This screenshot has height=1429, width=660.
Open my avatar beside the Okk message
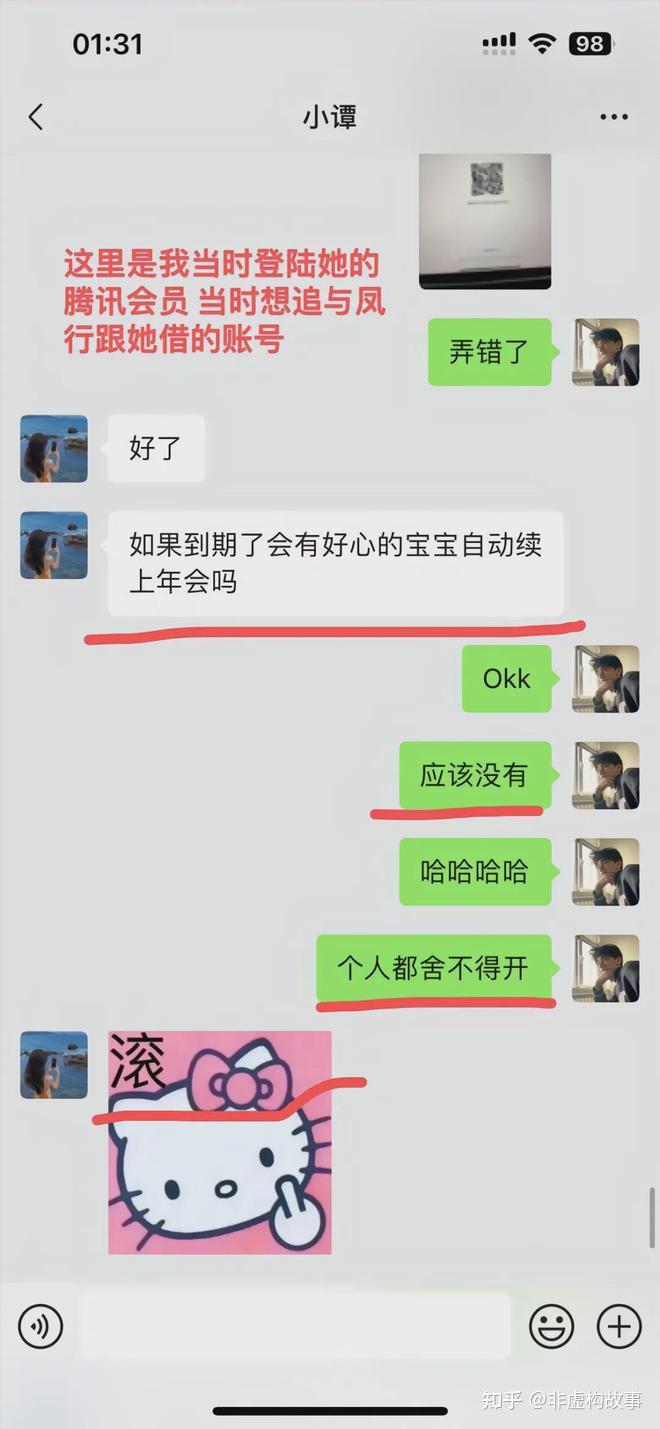coord(606,679)
